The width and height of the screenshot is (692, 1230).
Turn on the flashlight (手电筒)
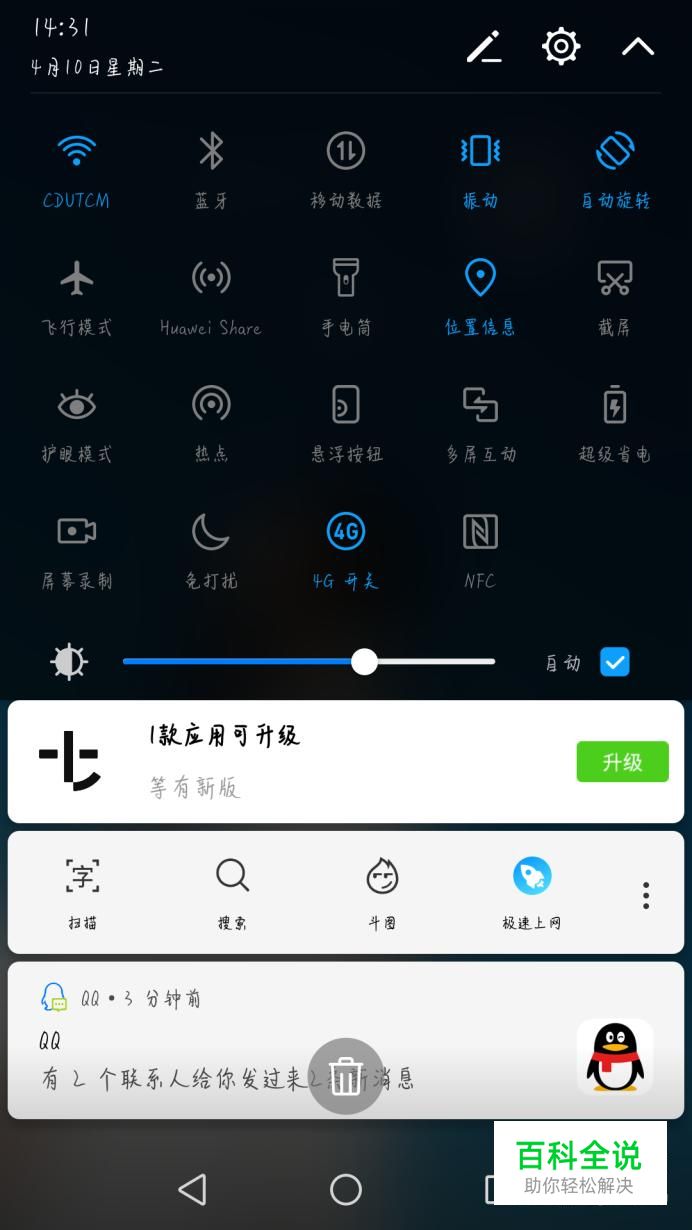pos(346,279)
